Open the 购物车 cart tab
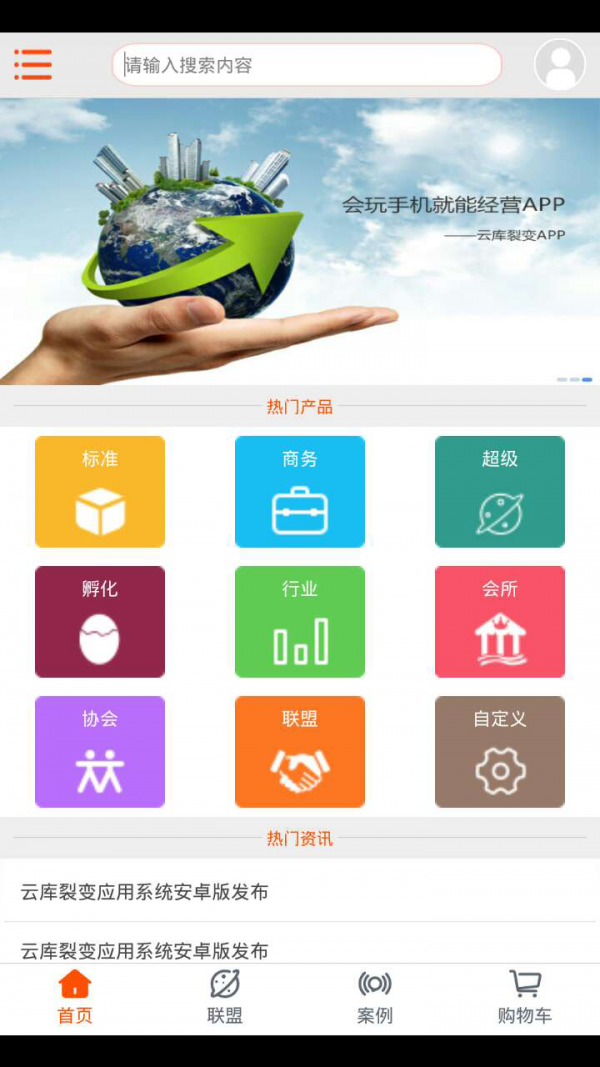 click(525, 998)
